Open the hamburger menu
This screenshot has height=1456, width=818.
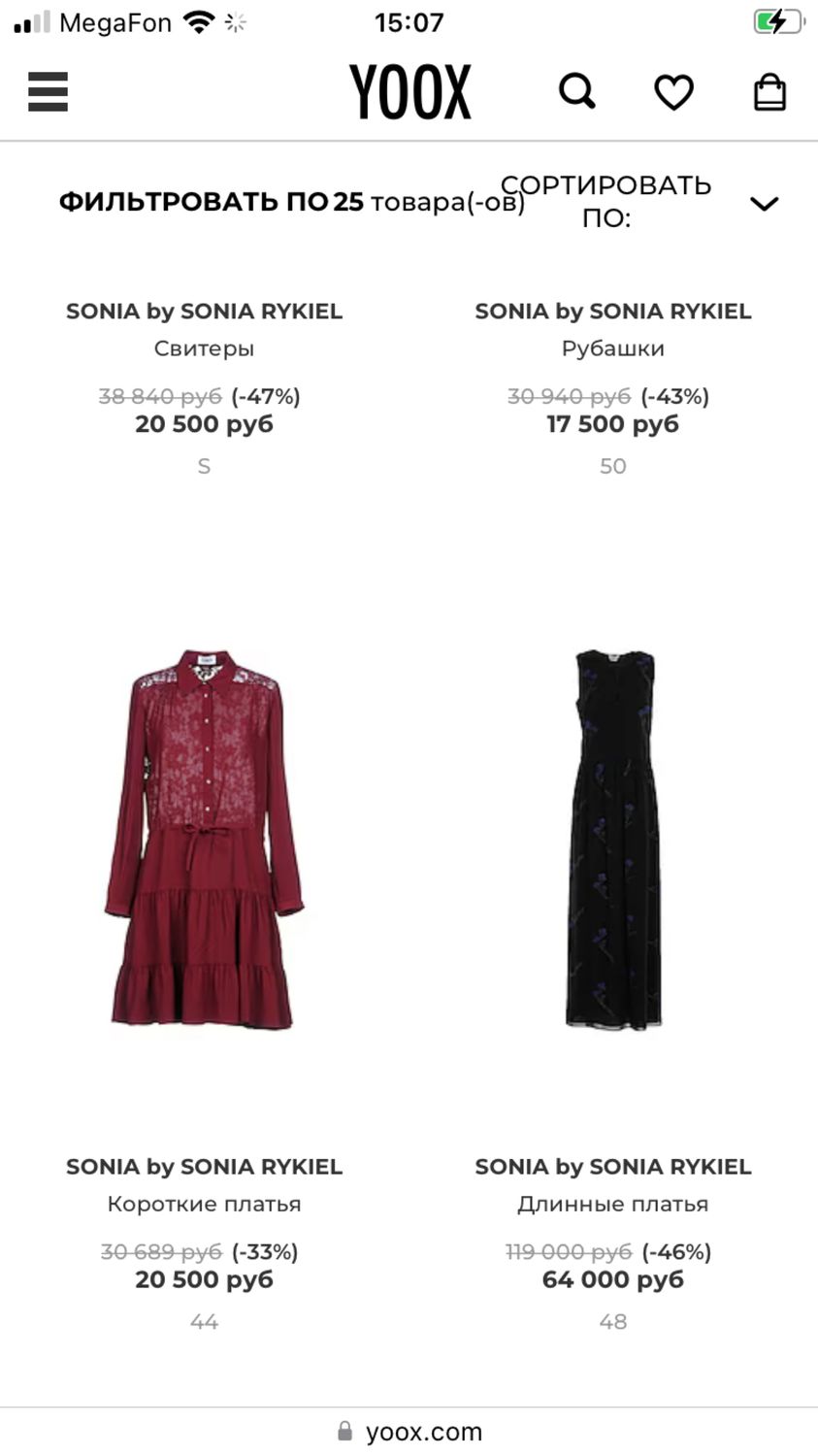[x=48, y=92]
